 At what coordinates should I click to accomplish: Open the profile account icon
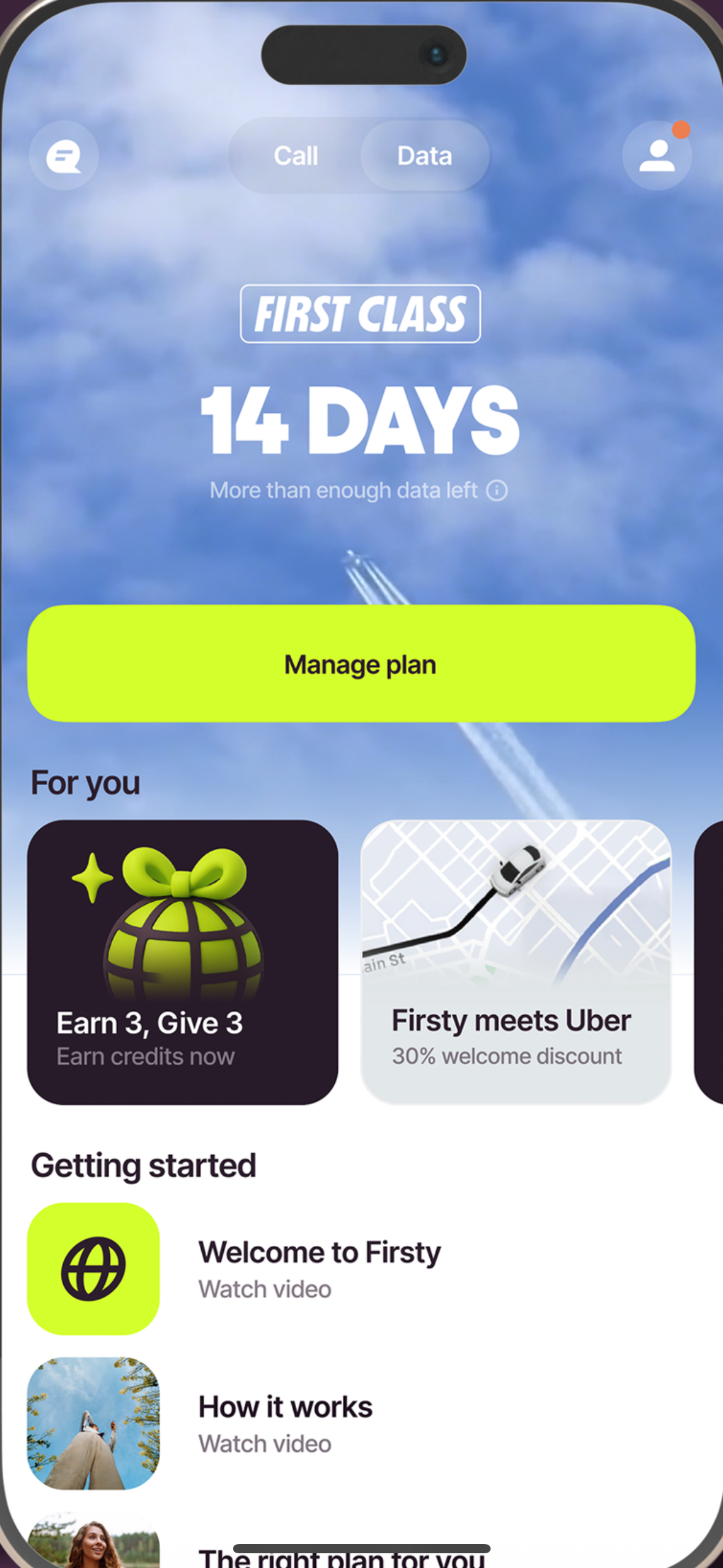click(657, 156)
